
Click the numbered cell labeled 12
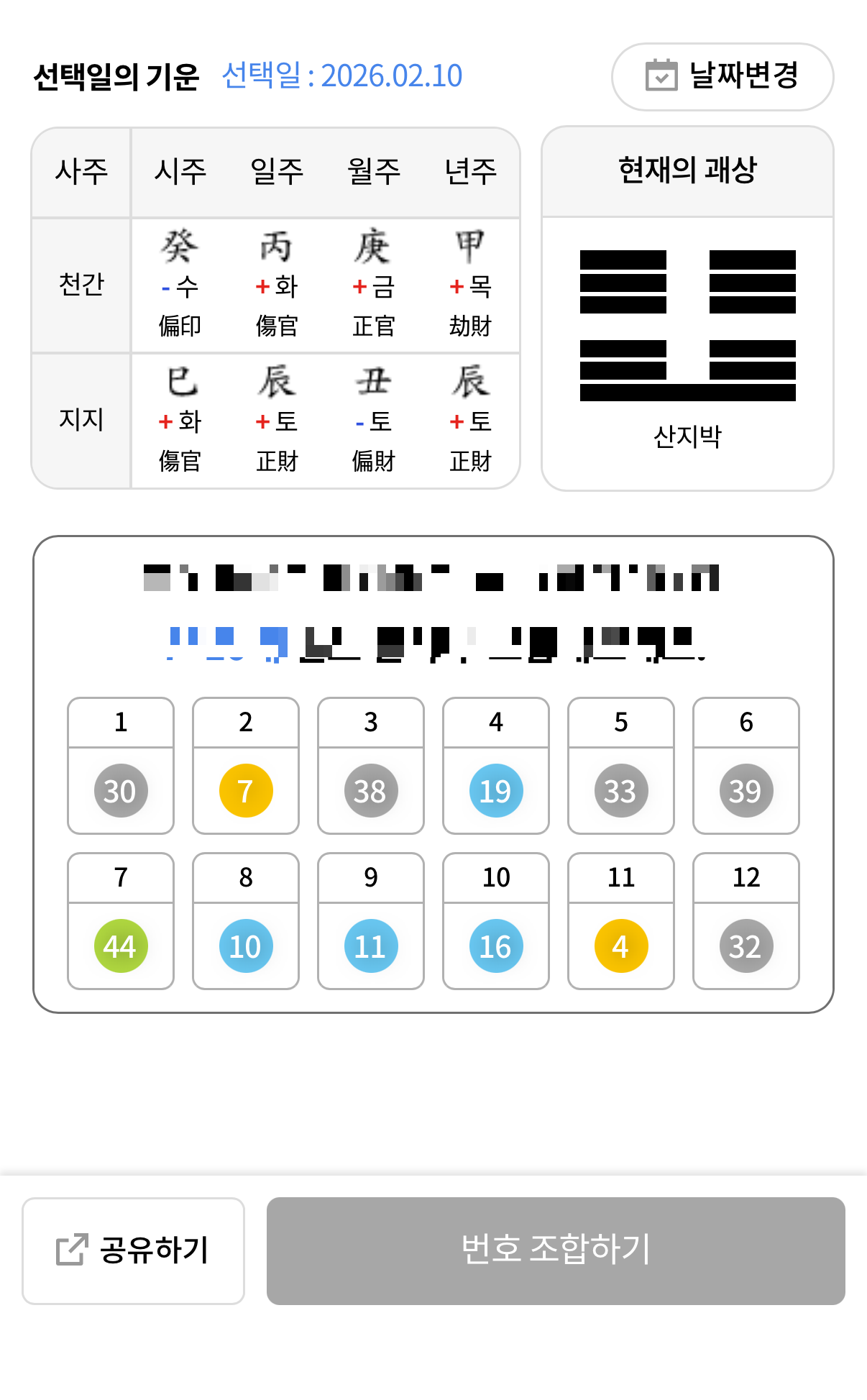coord(746,877)
